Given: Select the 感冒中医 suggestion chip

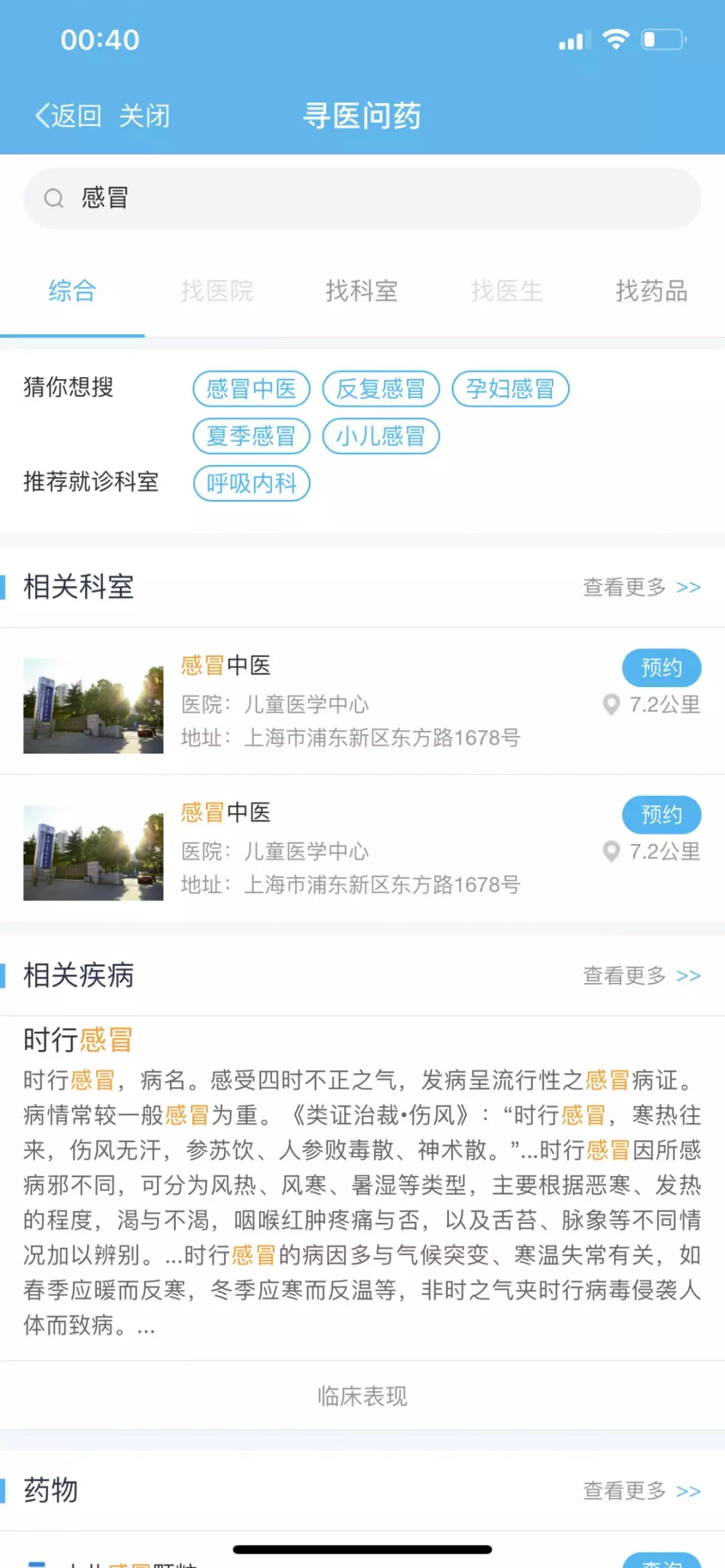Looking at the screenshot, I should pos(251,389).
